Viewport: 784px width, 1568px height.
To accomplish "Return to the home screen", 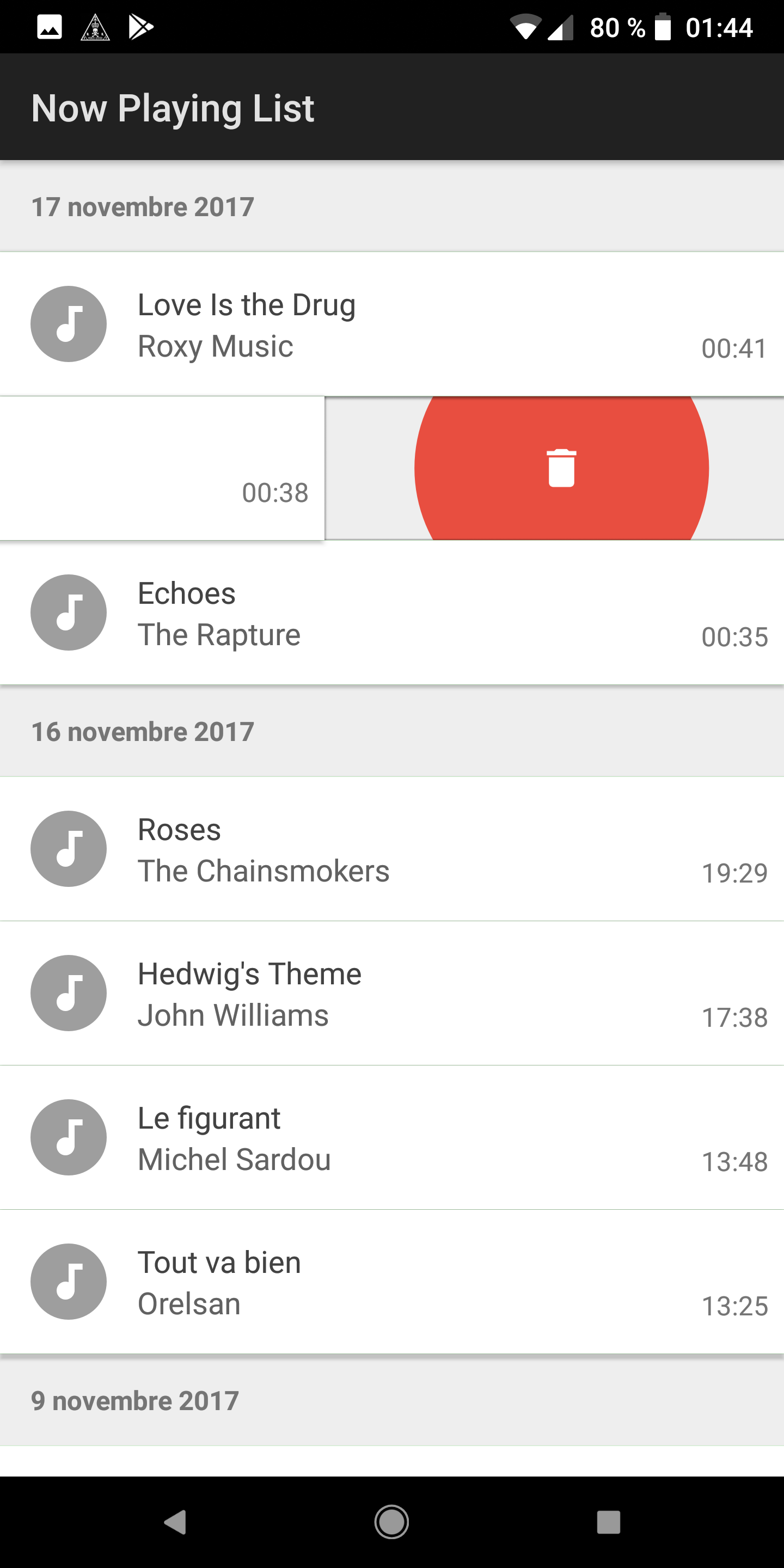I will pyautogui.click(x=391, y=1522).
